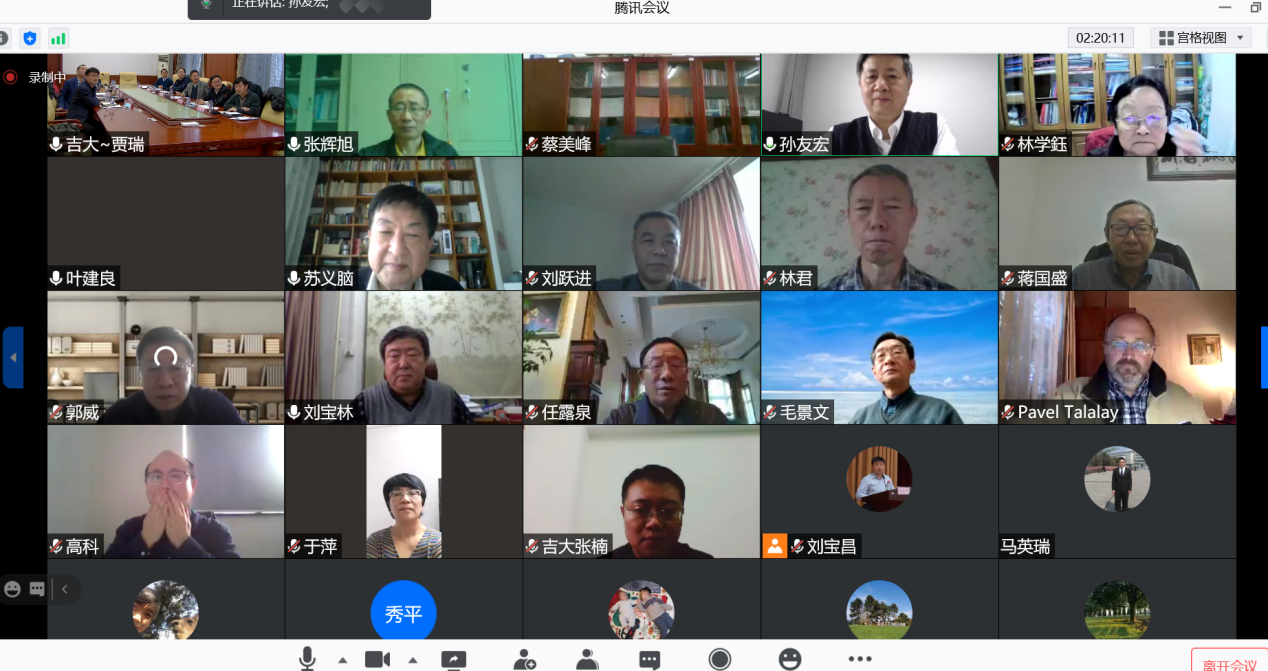
Task: Expand the audio options arrow beside the microphone
Action: pyautogui.click(x=342, y=660)
